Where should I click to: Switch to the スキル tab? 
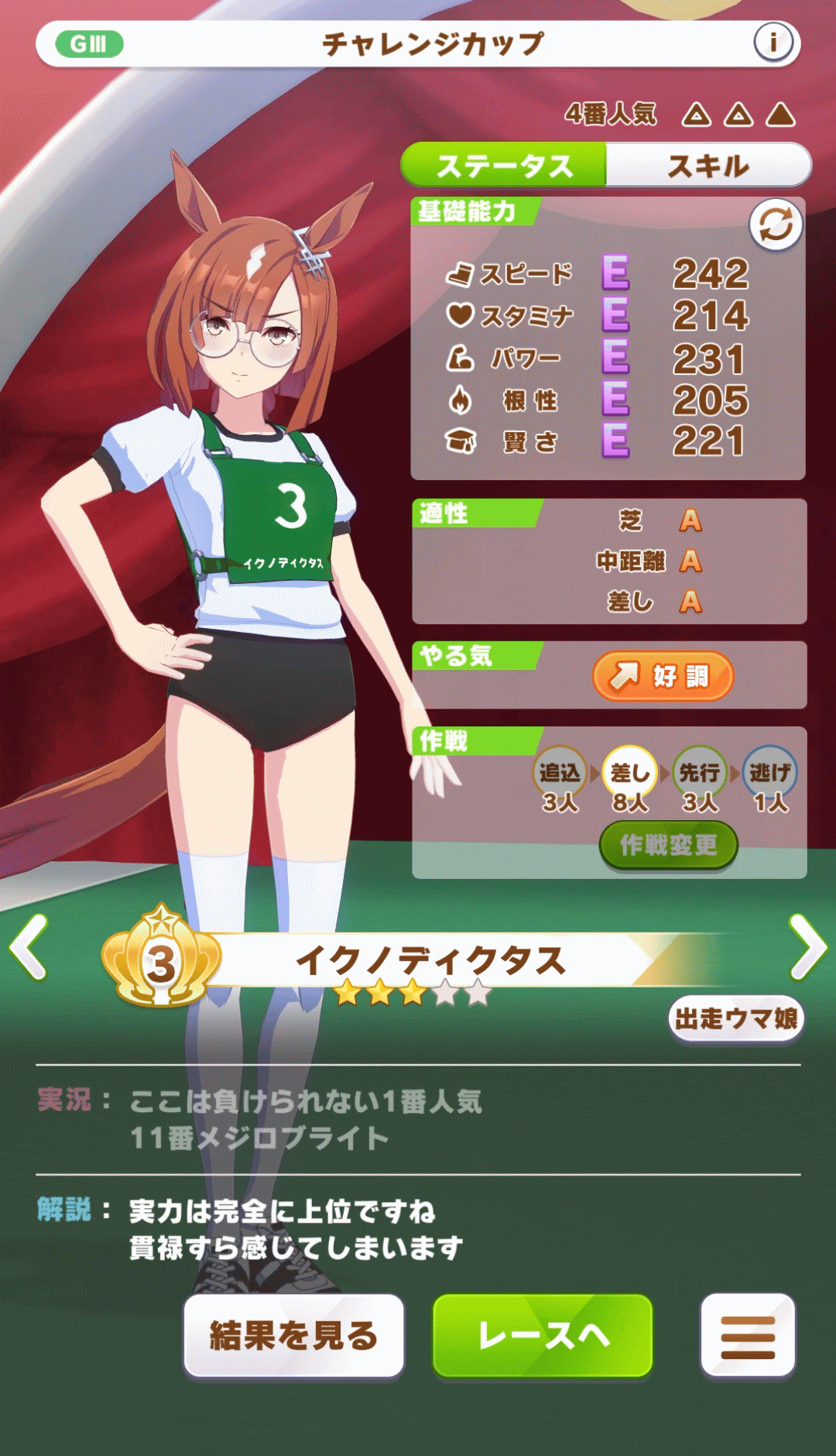pos(708,166)
